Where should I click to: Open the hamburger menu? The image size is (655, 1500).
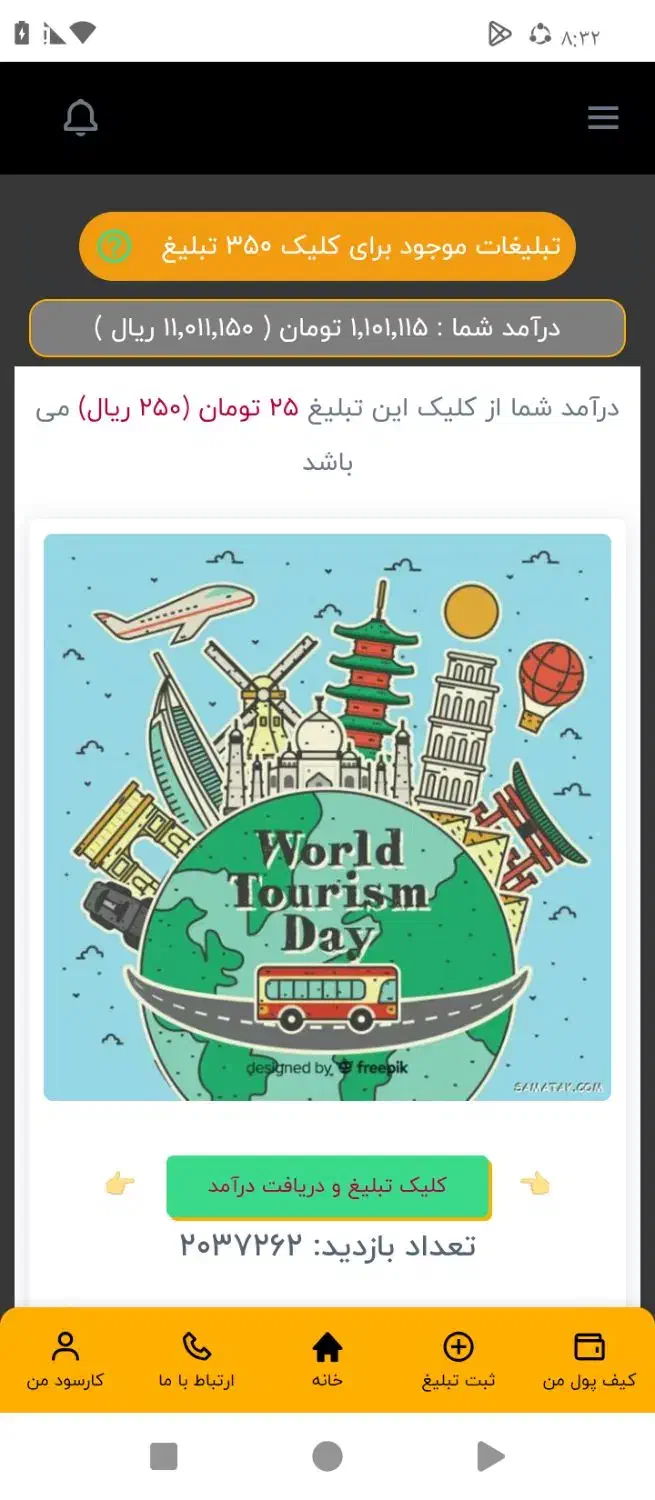(603, 118)
